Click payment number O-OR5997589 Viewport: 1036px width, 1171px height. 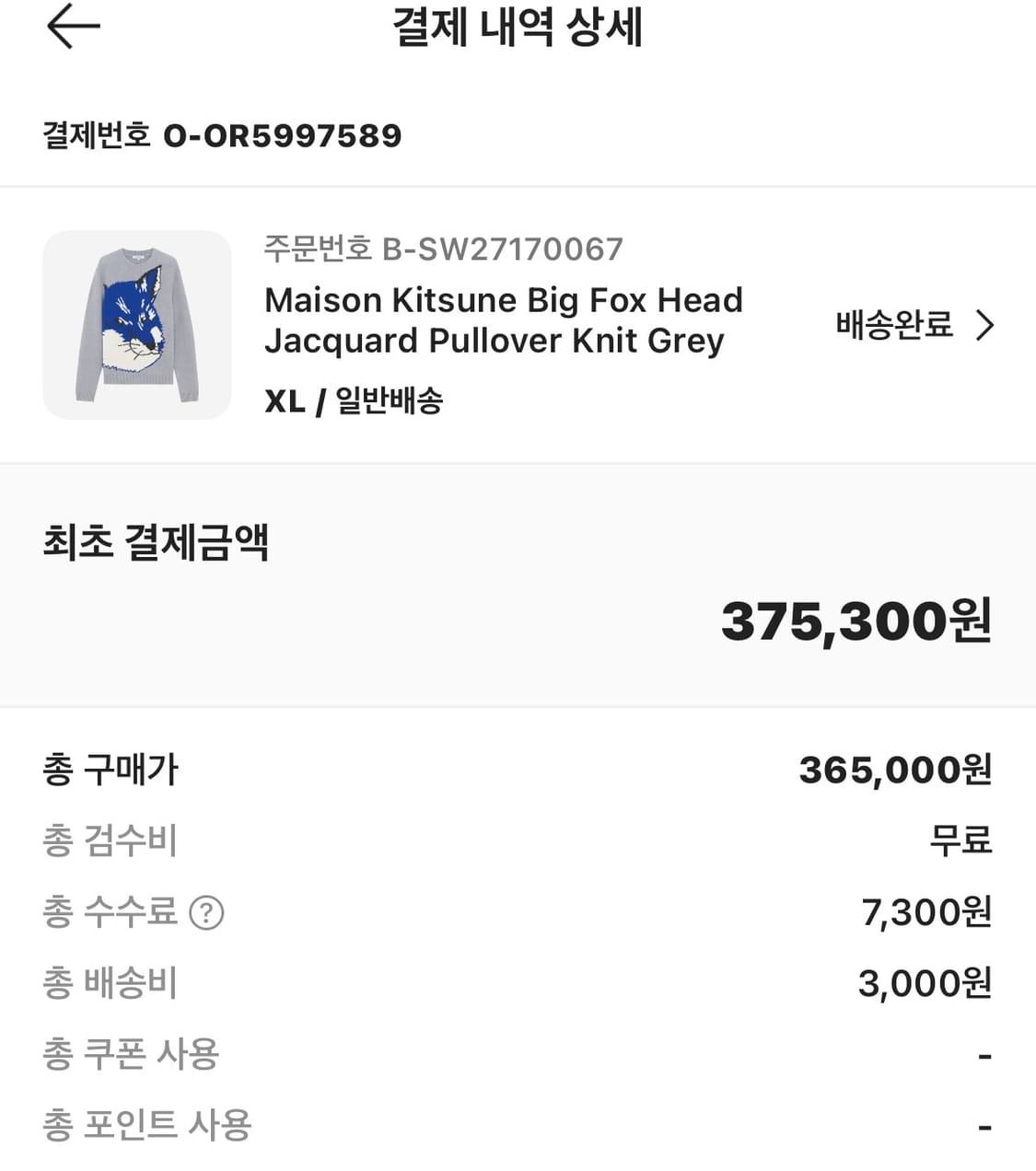(x=283, y=135)
